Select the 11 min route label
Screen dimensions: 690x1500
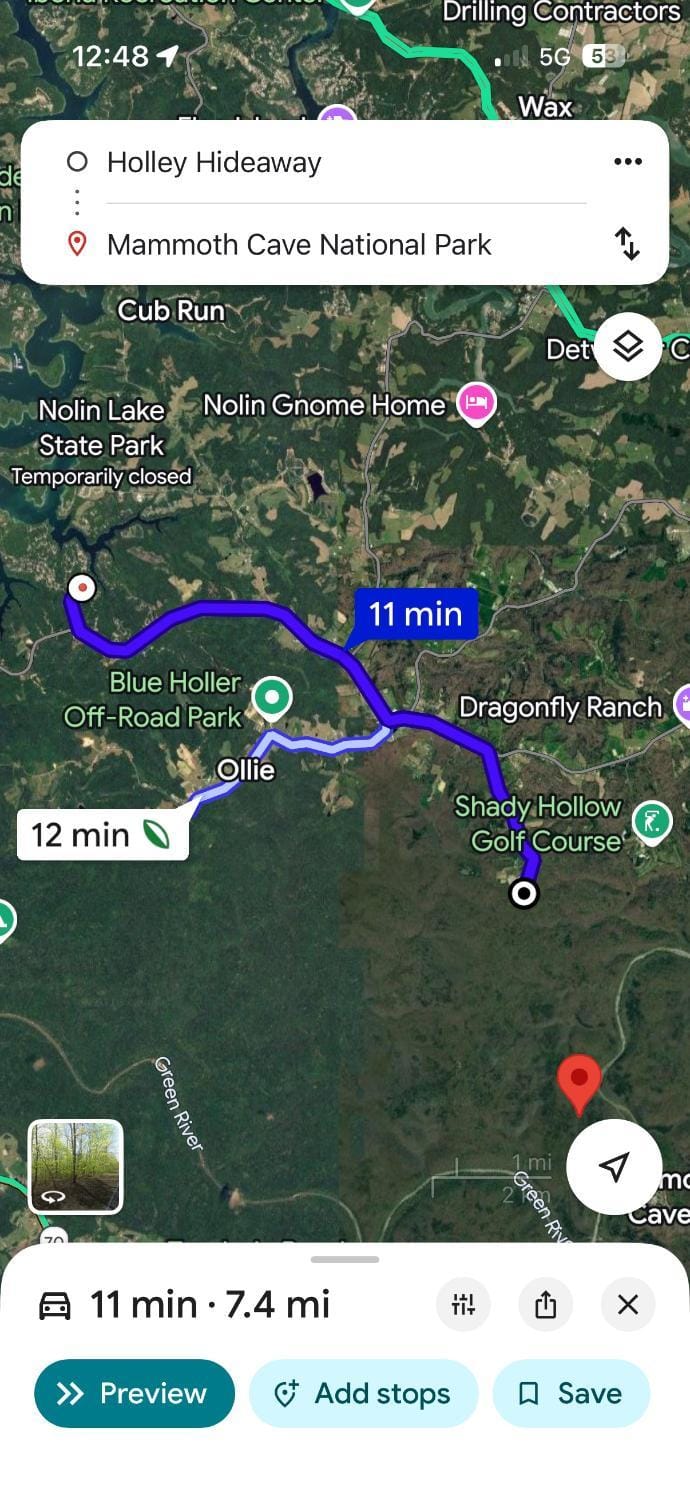[415, 613]
